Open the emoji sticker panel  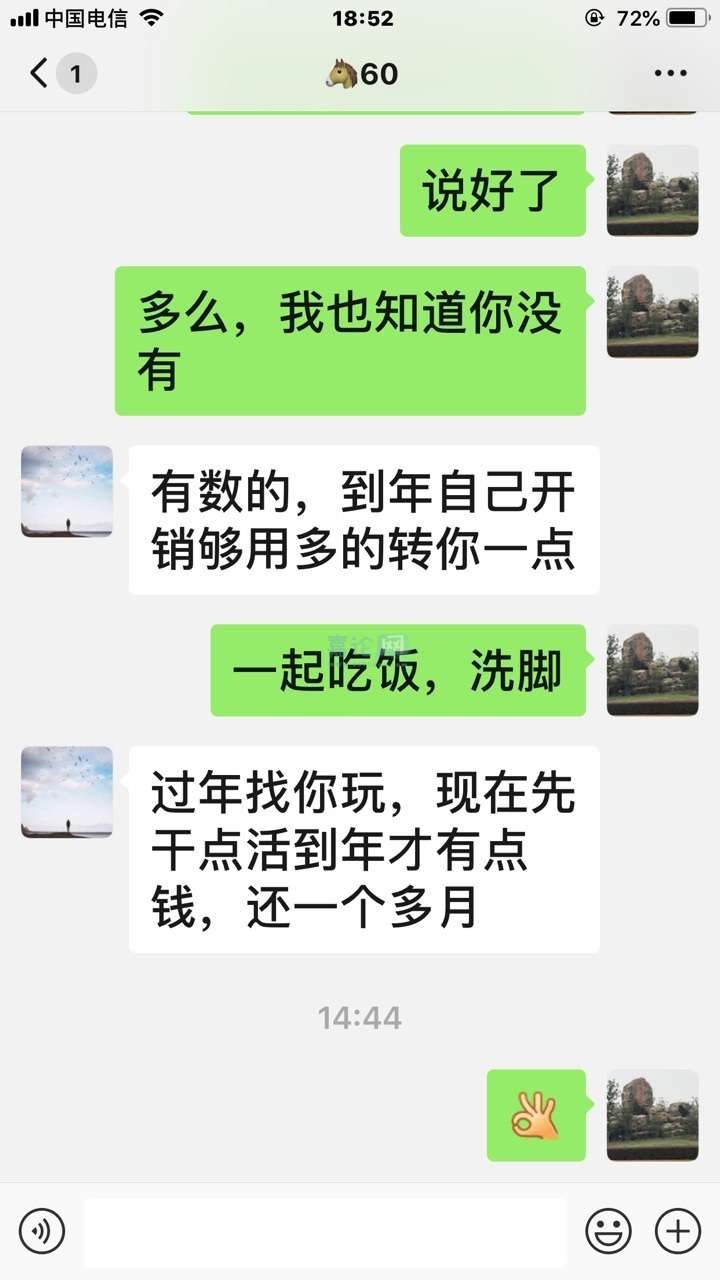(x=608, y=1230)
